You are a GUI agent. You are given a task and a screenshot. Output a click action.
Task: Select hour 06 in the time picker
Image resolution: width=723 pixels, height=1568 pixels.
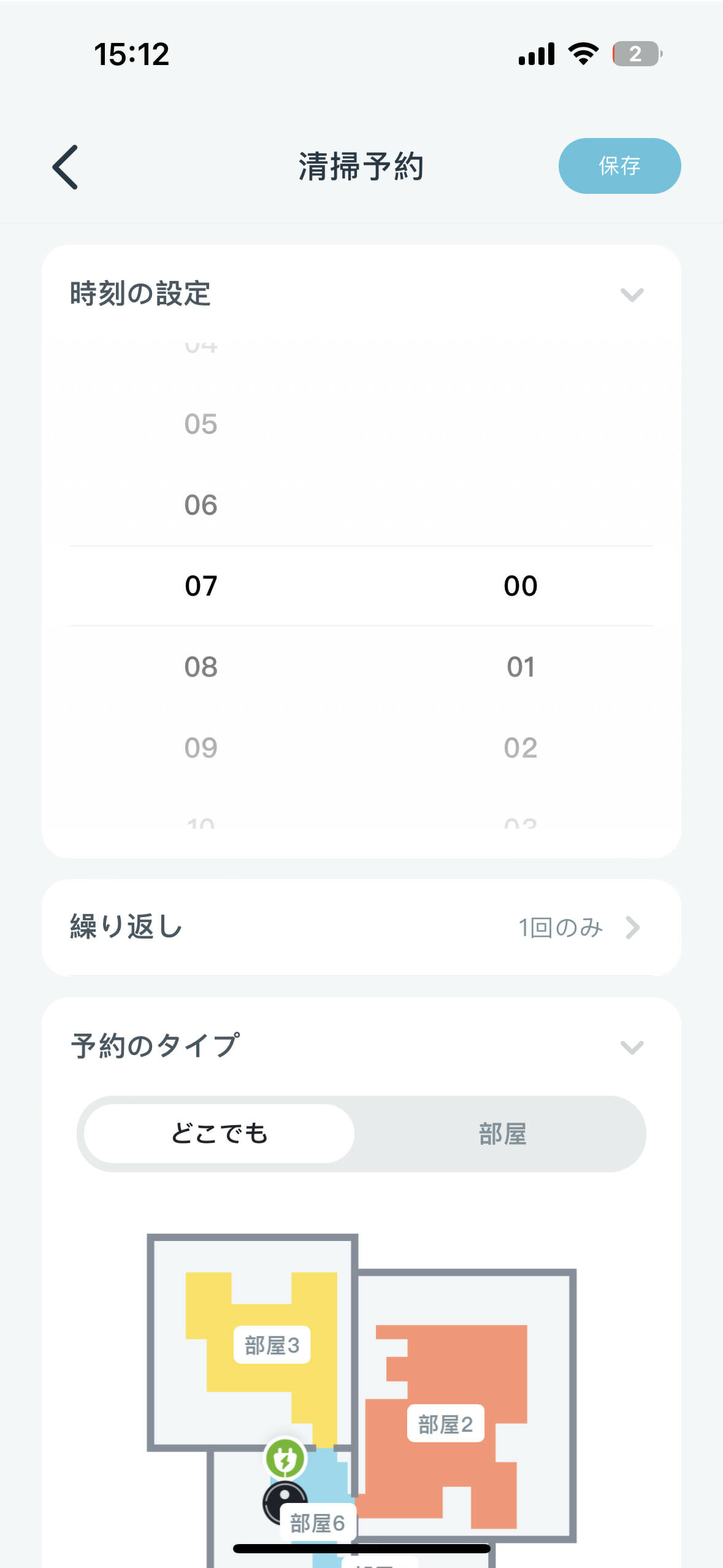point(201,505)
